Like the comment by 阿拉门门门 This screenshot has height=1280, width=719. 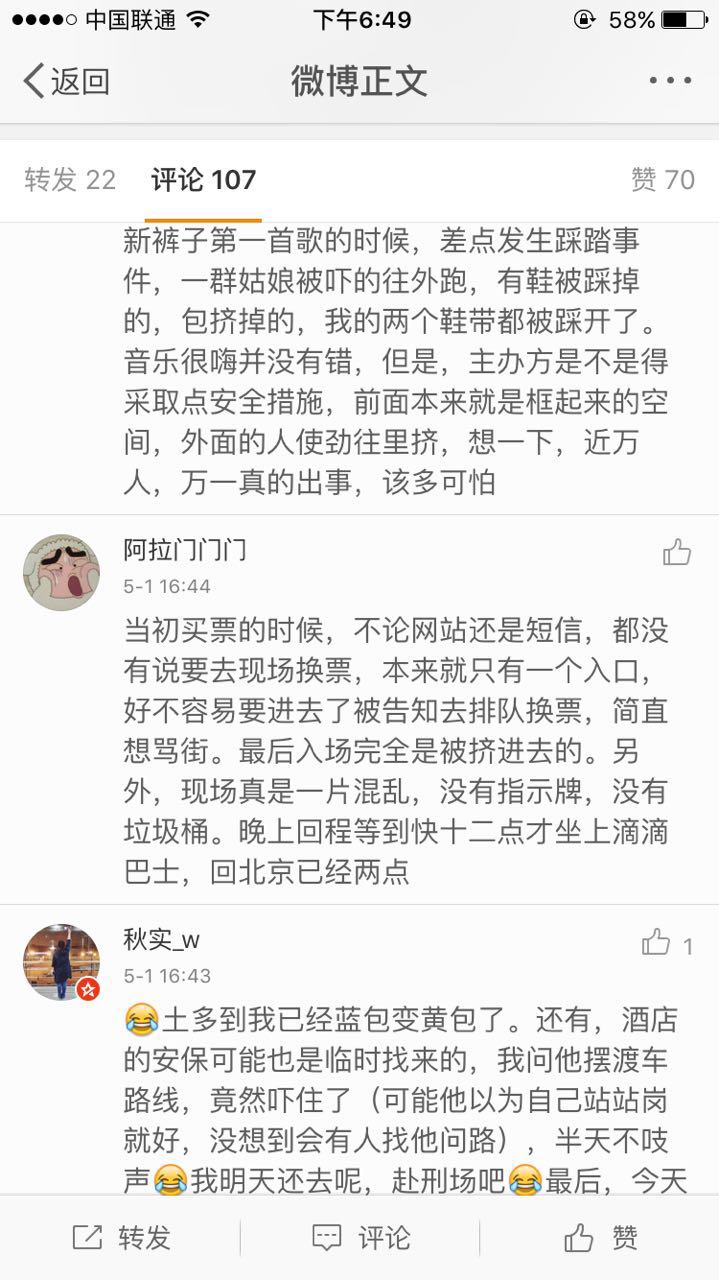click(677, 552)
